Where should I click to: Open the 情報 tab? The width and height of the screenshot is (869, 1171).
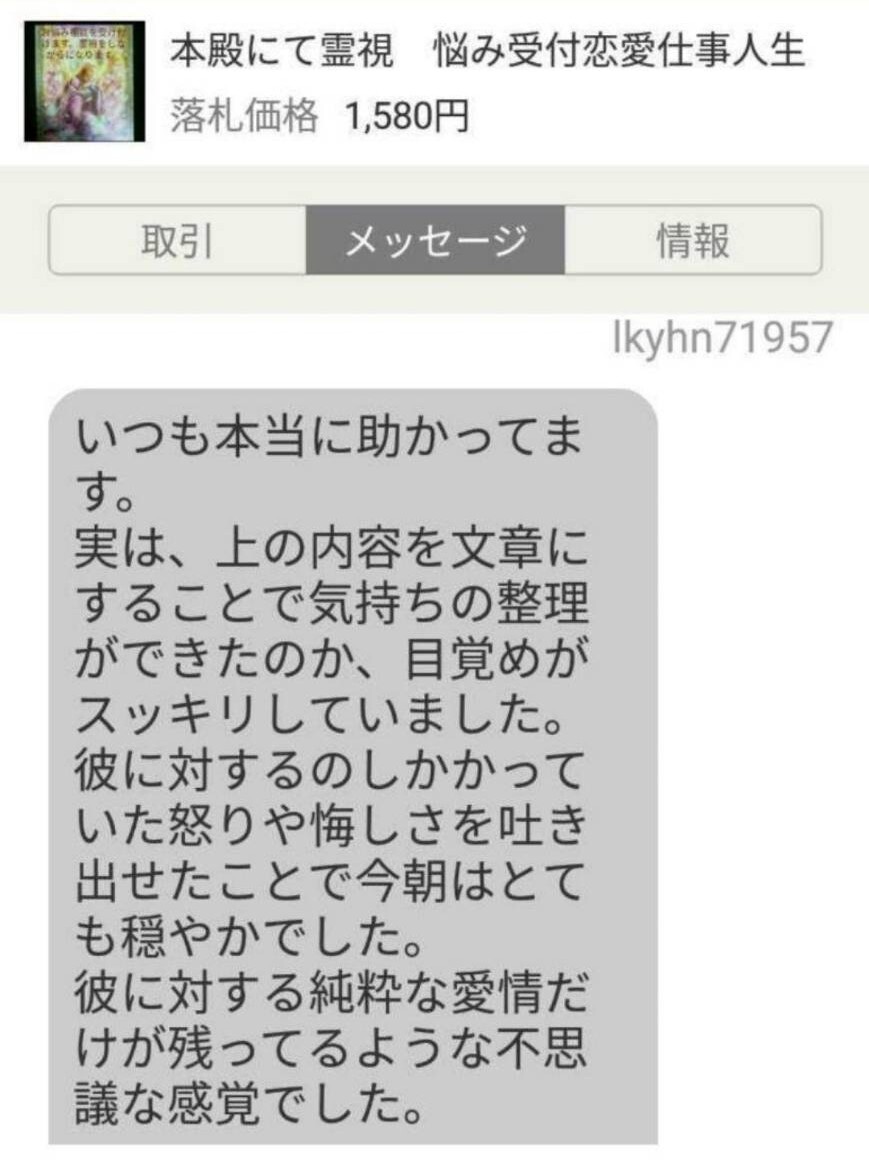(x=693, y=240)
